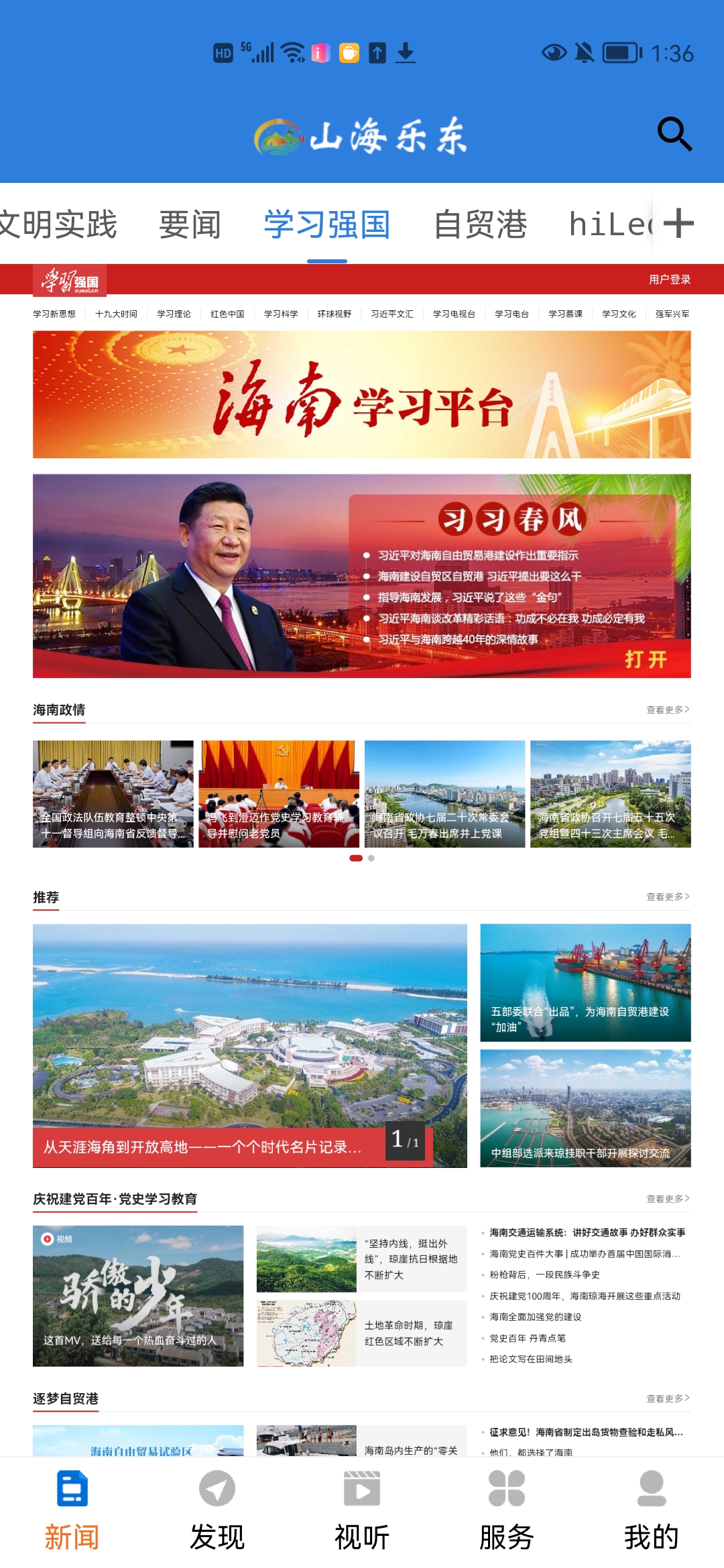View more in 海南政情 section
This screenshot has height=1568, width=724.
[667, 710]
